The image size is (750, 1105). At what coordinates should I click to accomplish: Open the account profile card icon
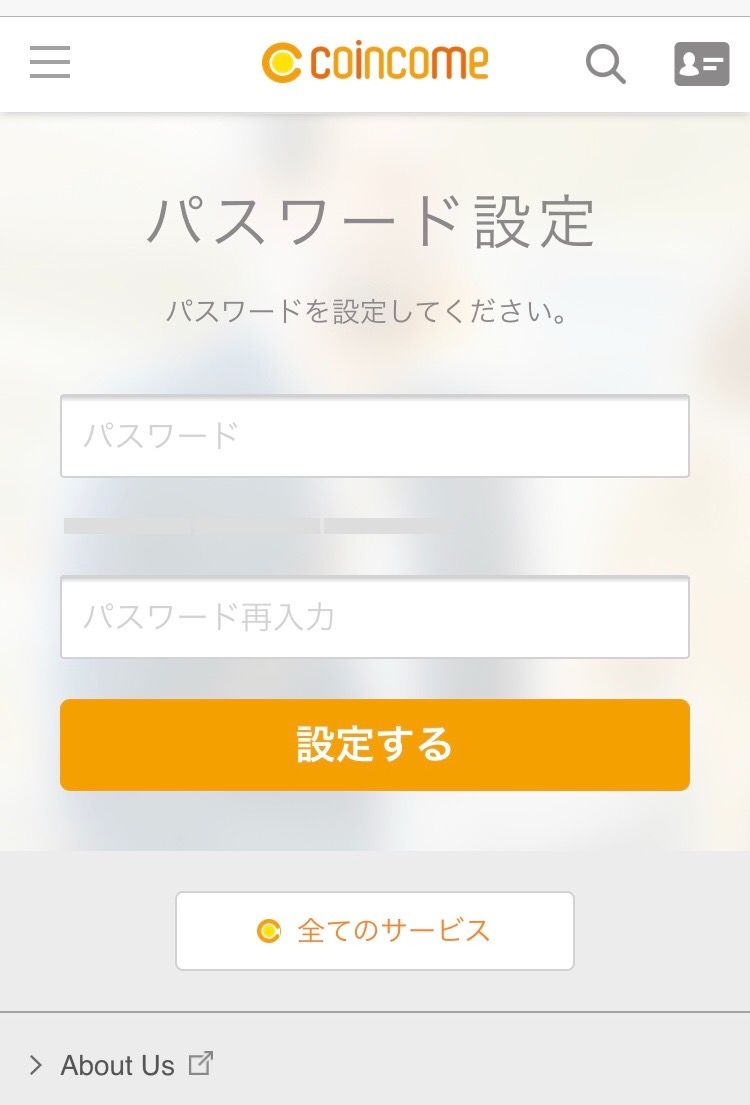point(701,64)
